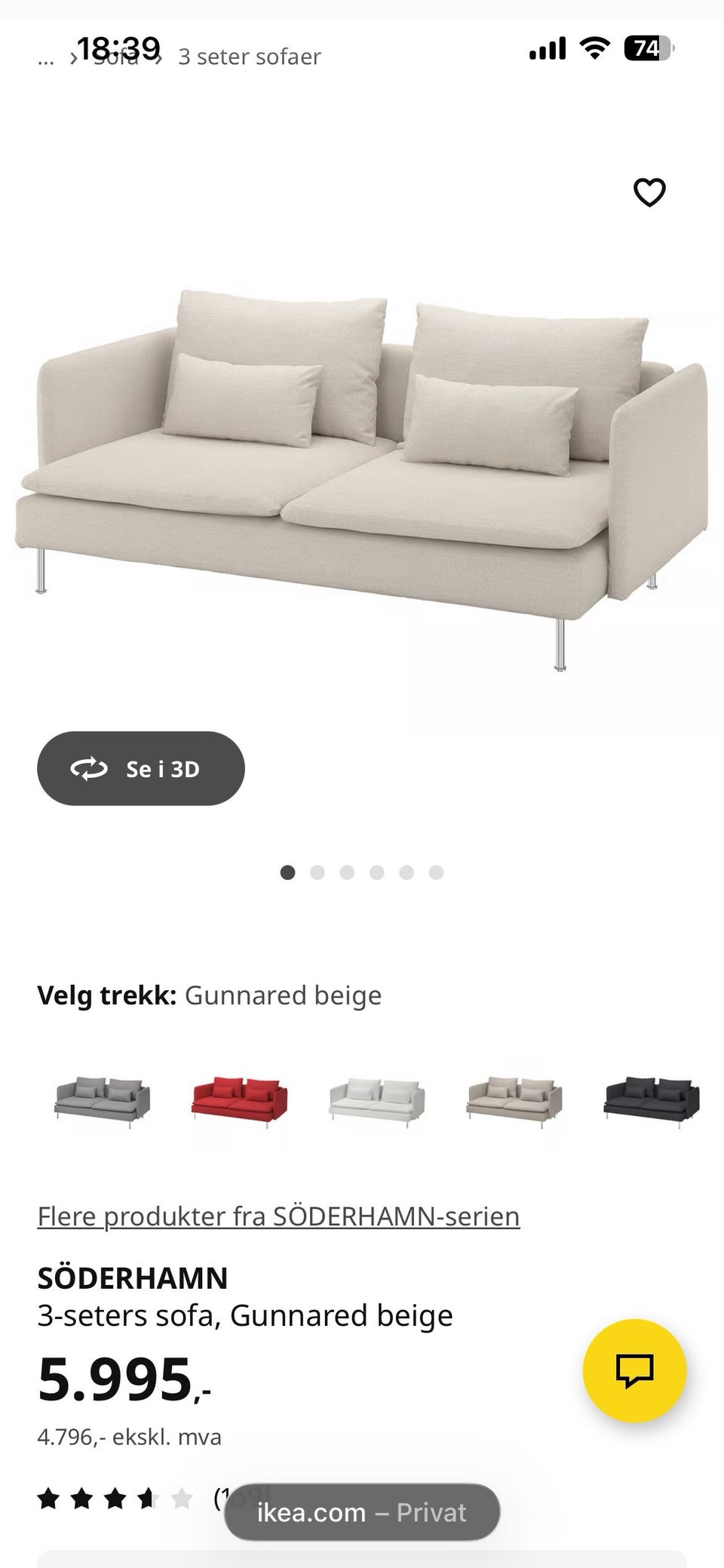
Task: Jump to the last carousel dot
Action: 435,872
